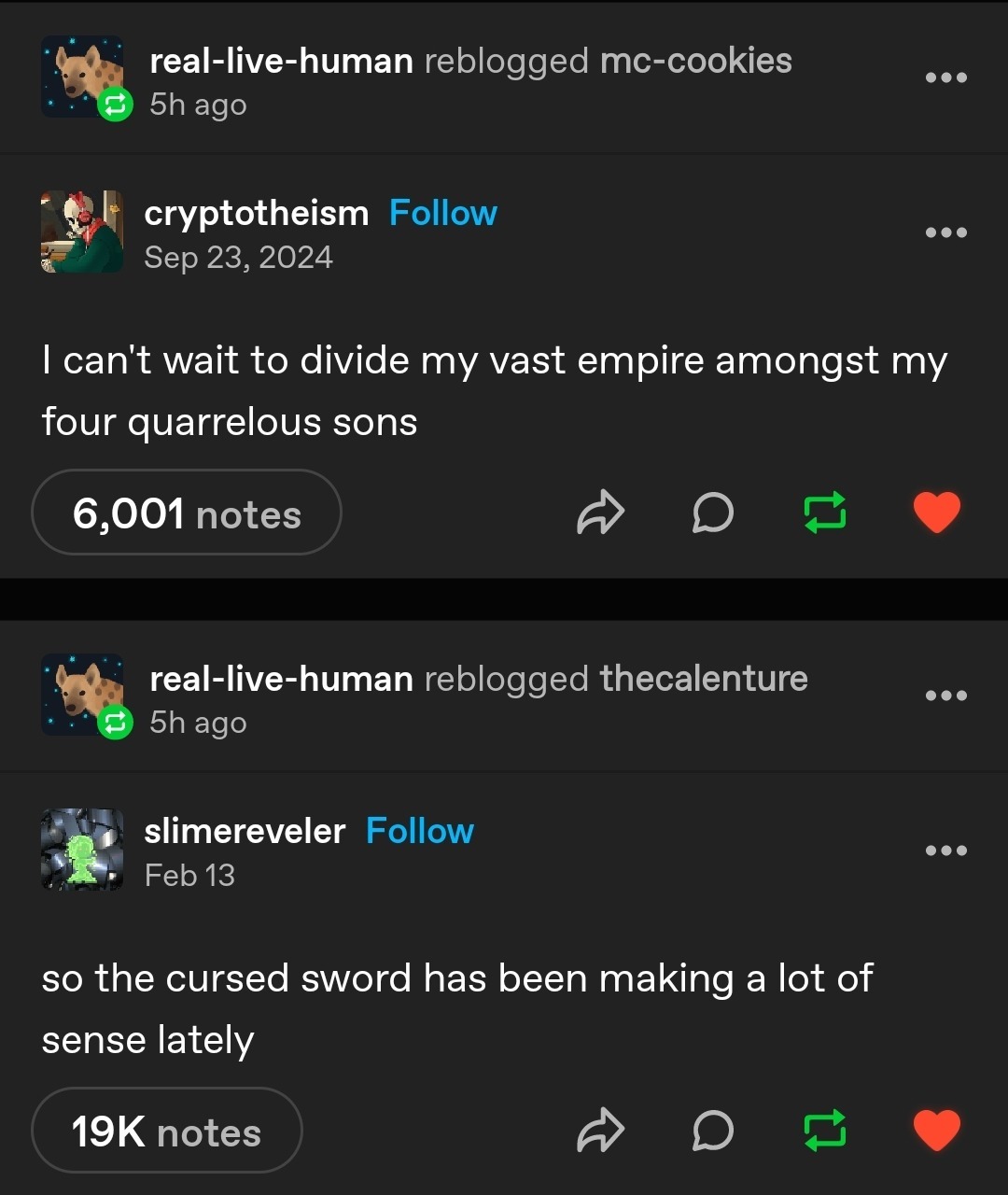Open overflow menu beside slimereveler's name
1008x1195 pixels.
pyautogui.click(x=945, y=851)
